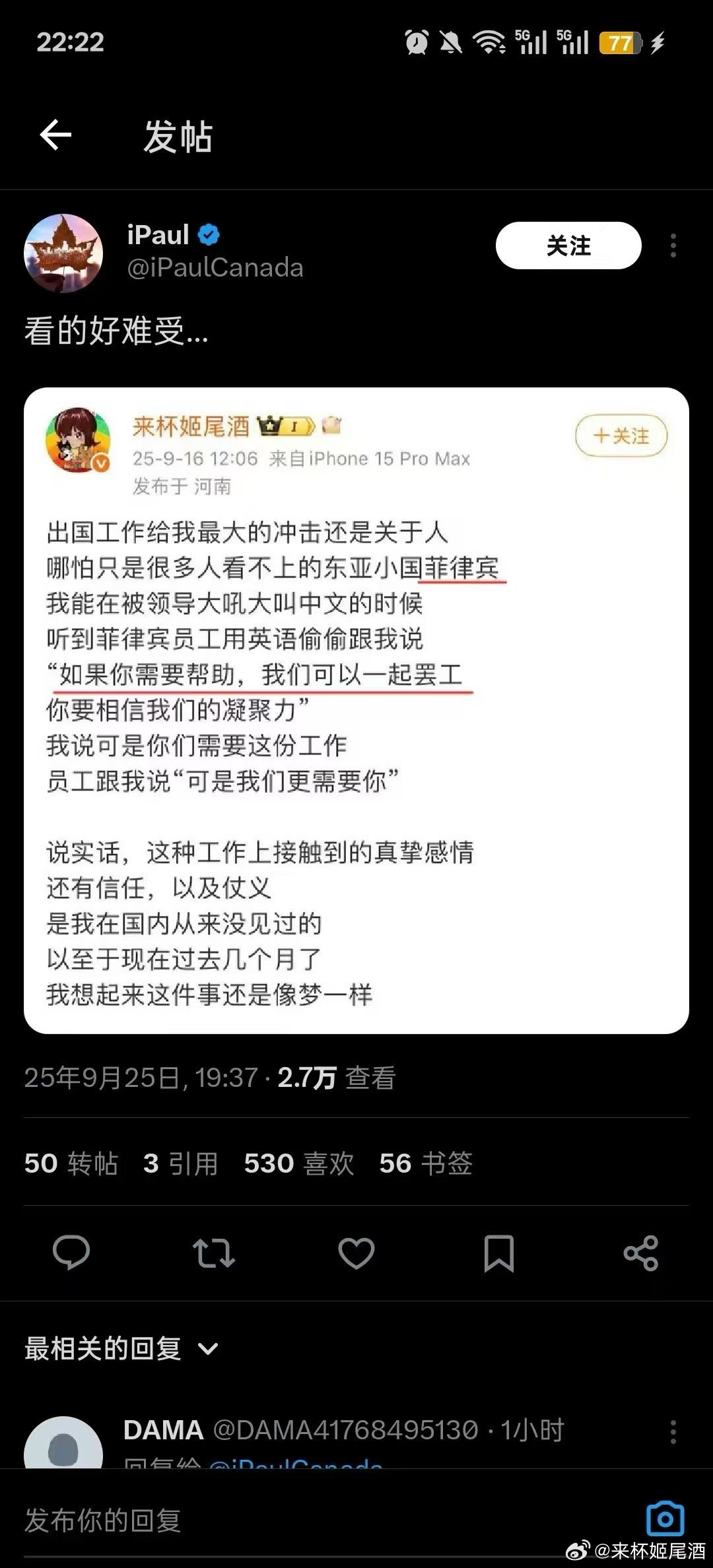The image size is (713, 1568).
Task: Like iPaul's post
Action: [356, 1253]
